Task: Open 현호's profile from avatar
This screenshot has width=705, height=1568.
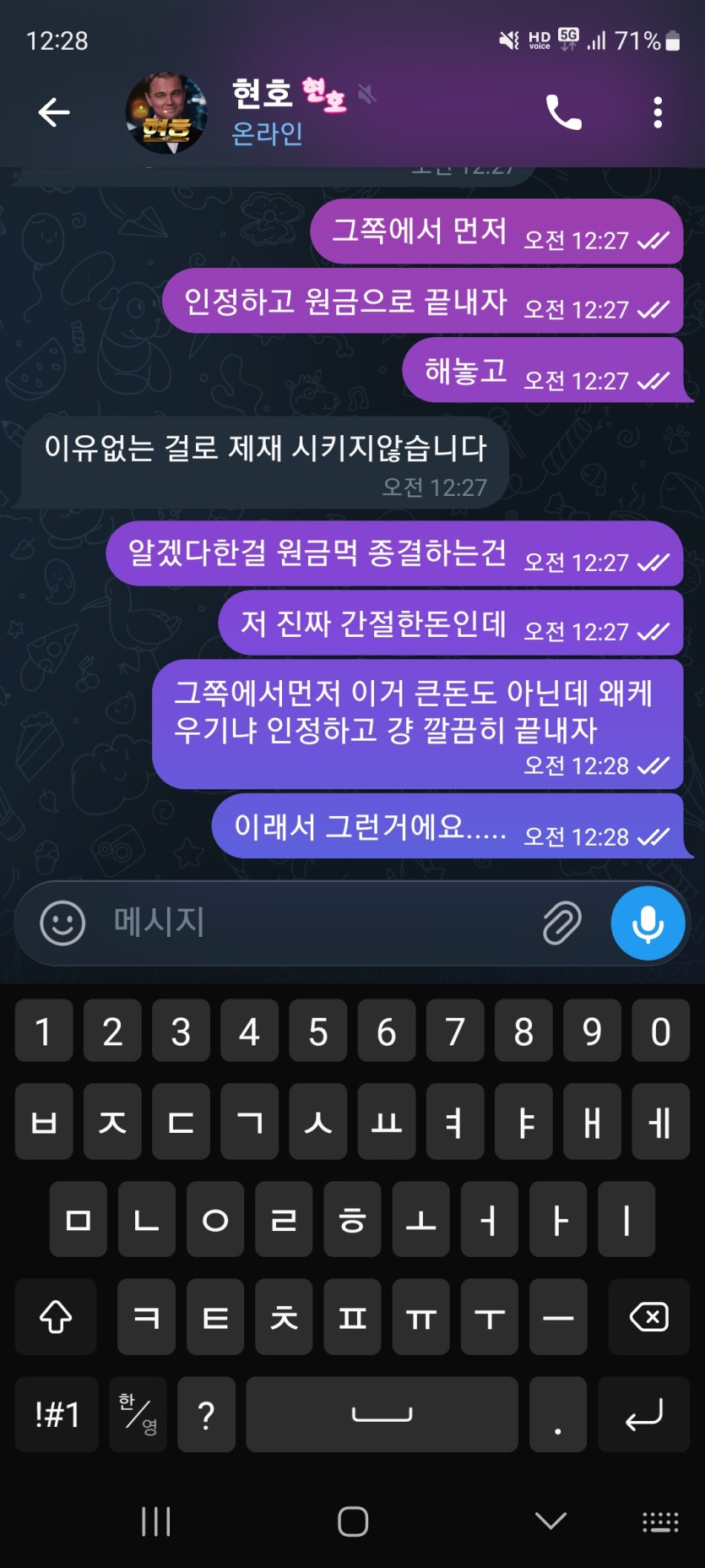Action: [x=166, y=113]
